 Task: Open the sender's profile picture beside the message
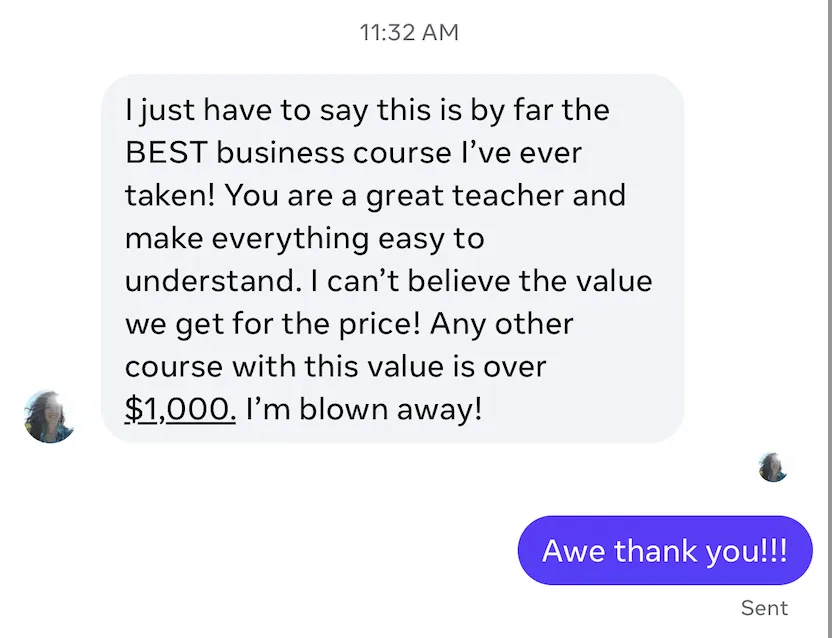coord(49,416)
